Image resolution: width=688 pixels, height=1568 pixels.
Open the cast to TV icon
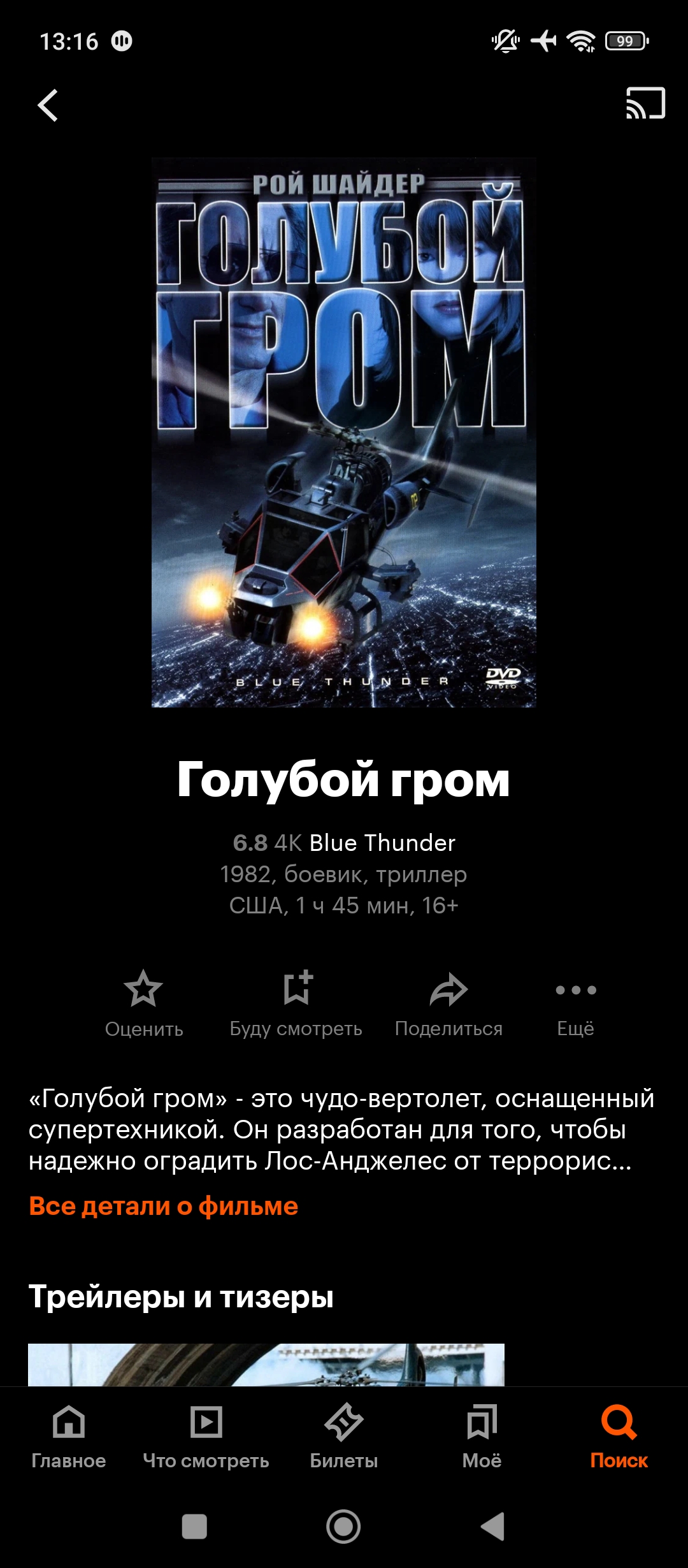(x=645, y=104)
